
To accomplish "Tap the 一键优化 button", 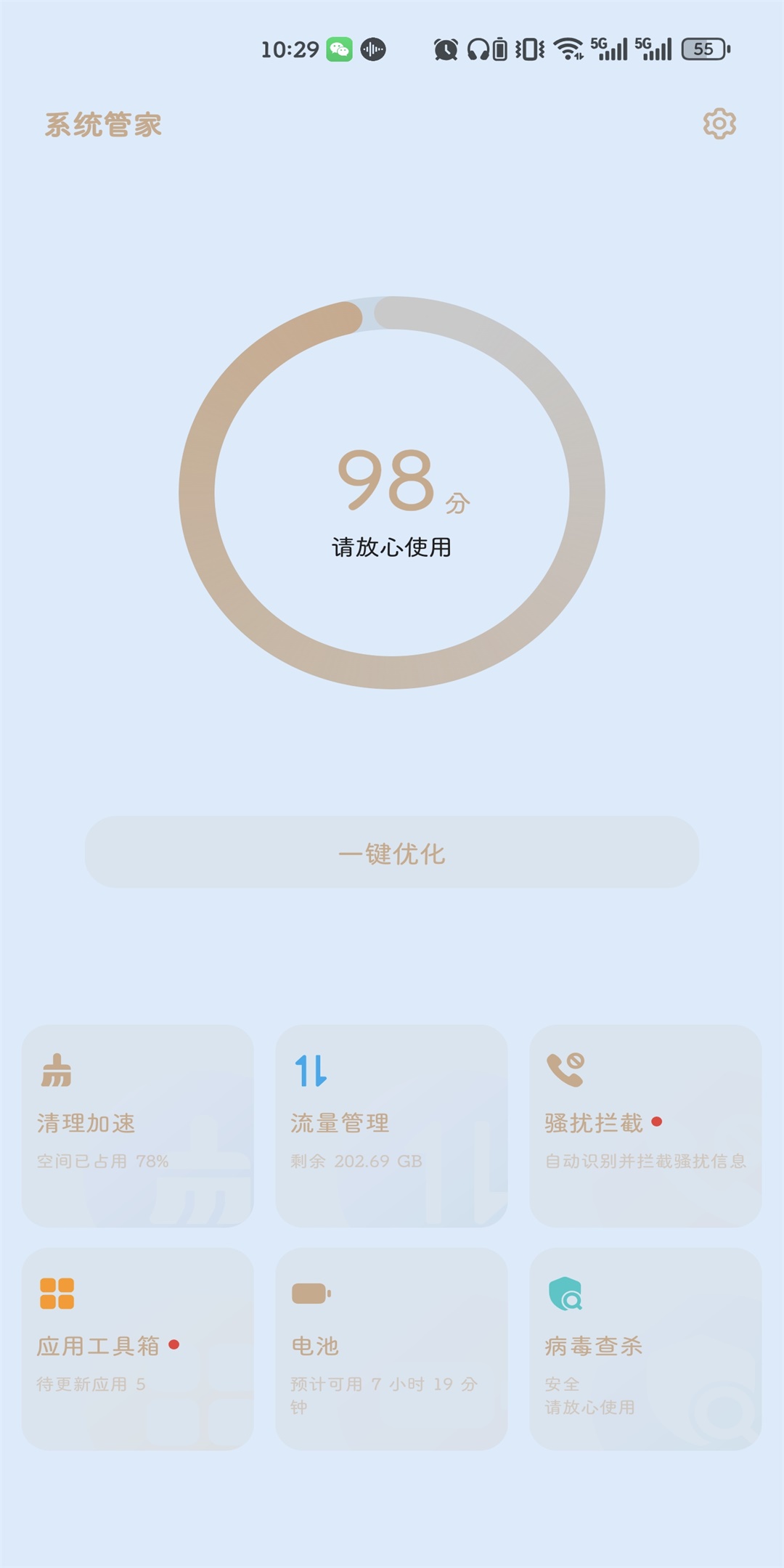I will tap(392, 852).
